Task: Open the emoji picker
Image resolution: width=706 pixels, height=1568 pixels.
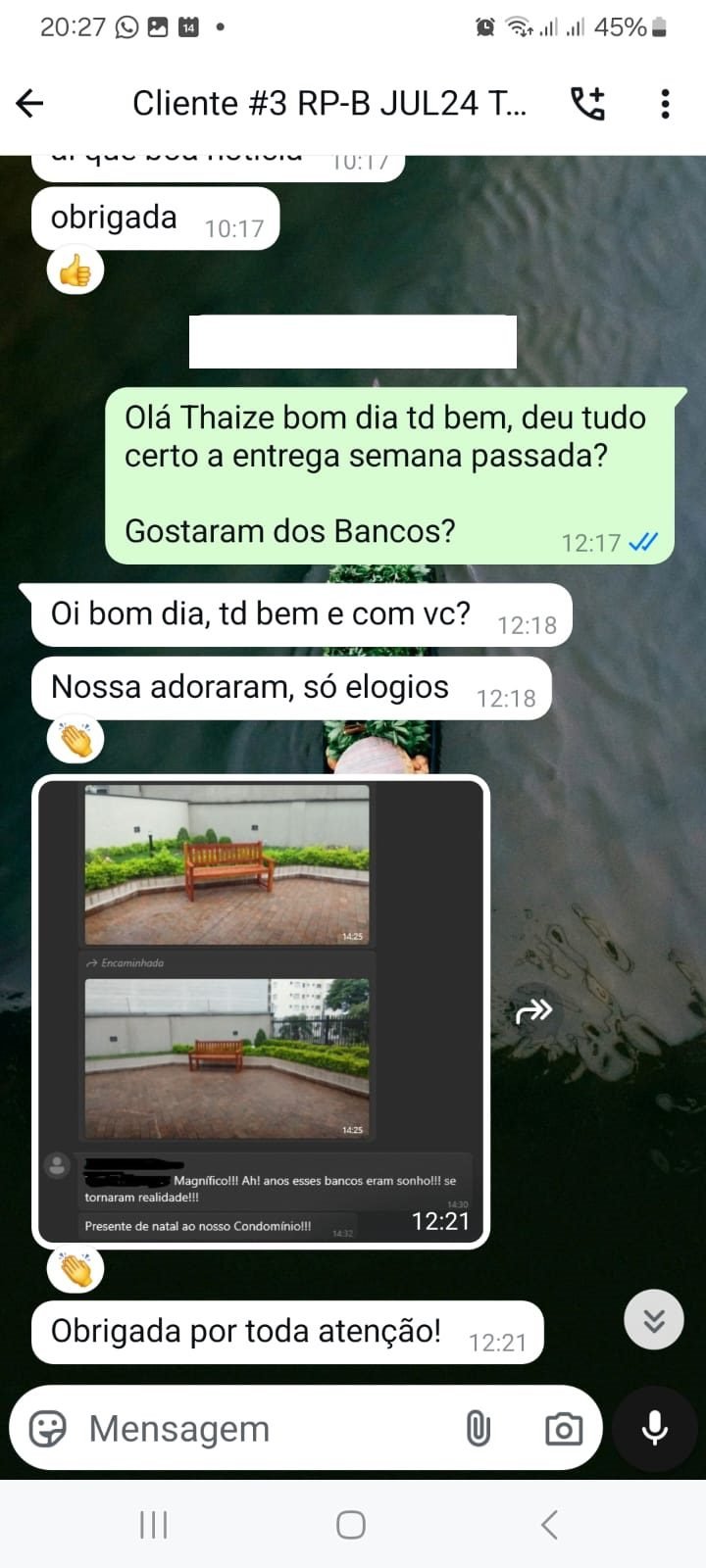Action: pyautogui.click(x=47, y=1429)
